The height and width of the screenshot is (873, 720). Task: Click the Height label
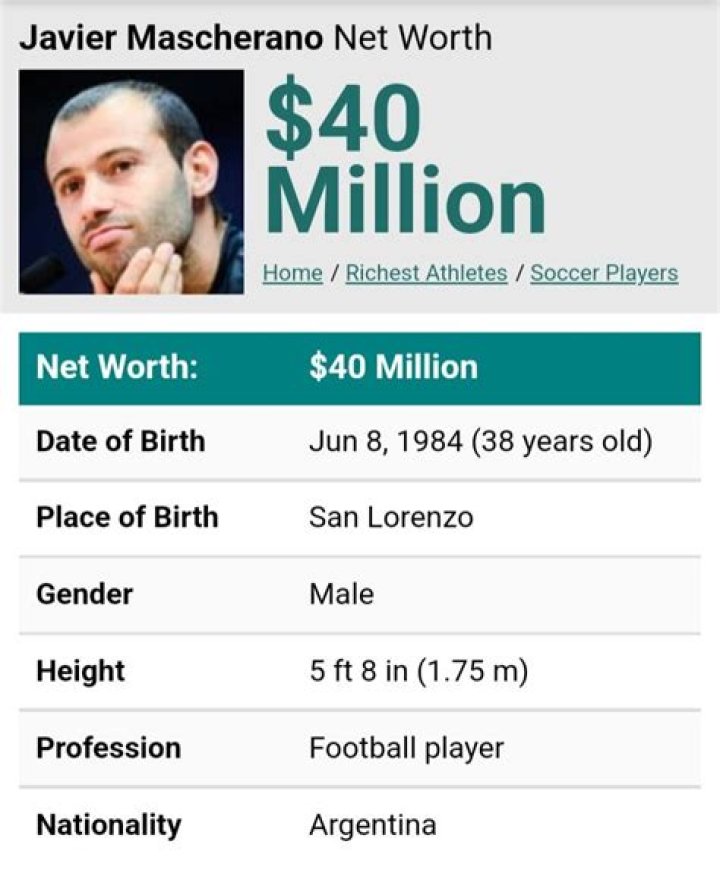(x=78, y=671)
